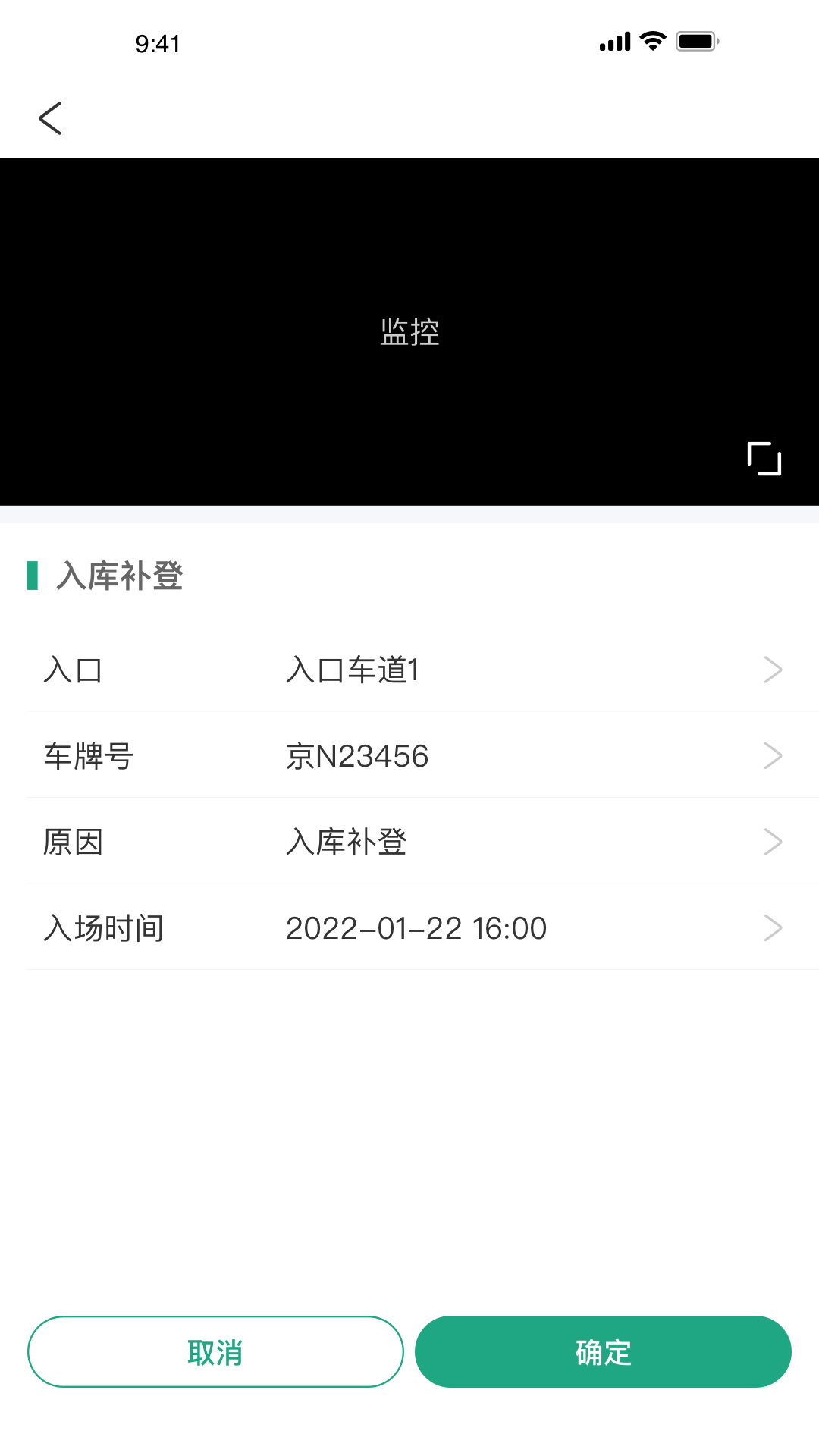Viewport: 819px width, 1456px height.
Task: Edit the 车牌号 plate number row
Action: pos(409,756)
